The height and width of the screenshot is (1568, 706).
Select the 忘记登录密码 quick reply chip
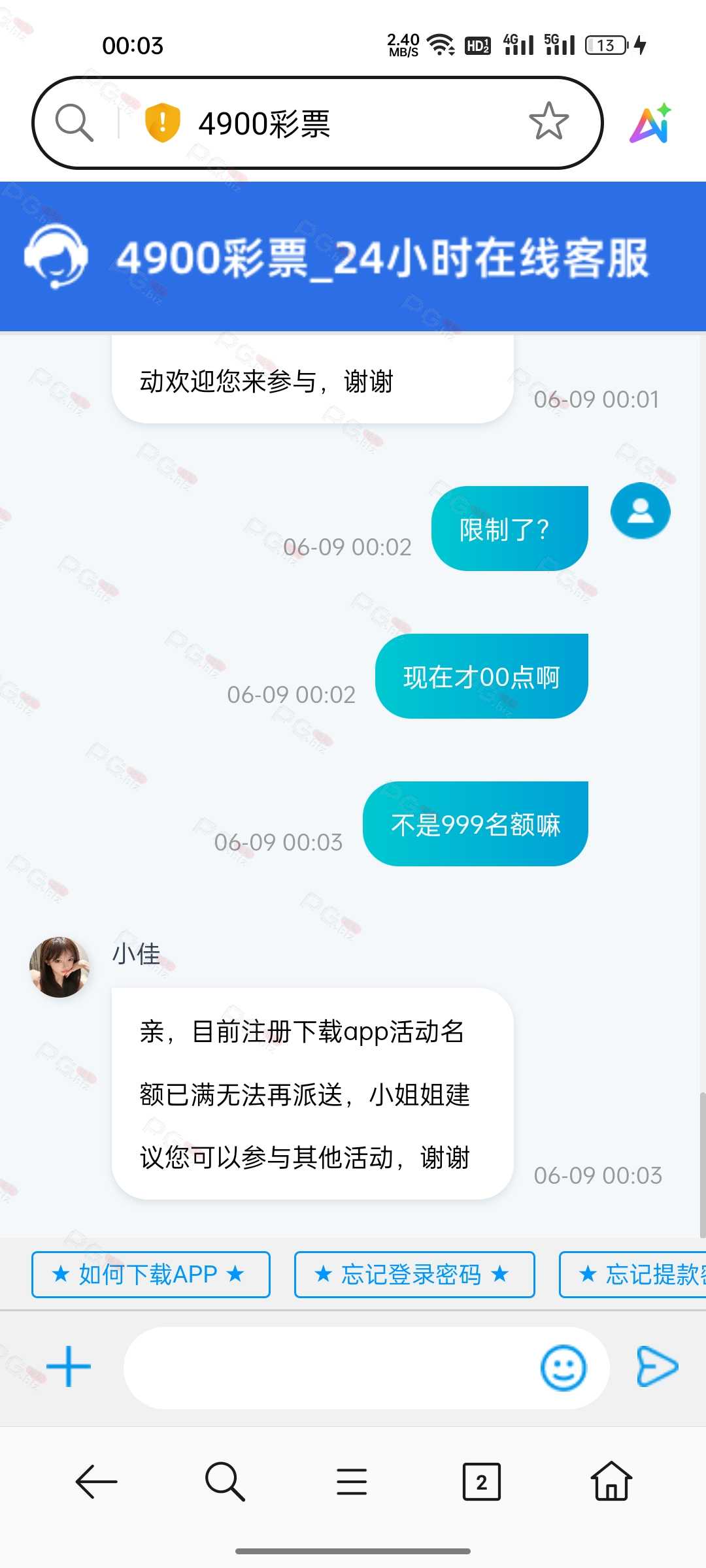point(414,1274)
